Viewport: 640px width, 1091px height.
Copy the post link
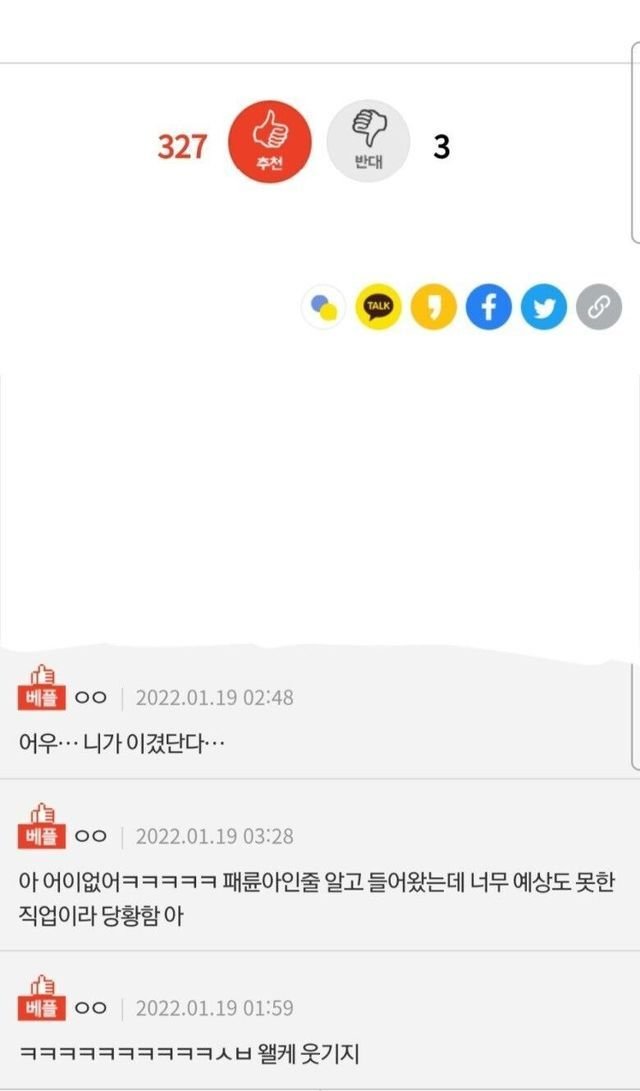pos(599,307)
